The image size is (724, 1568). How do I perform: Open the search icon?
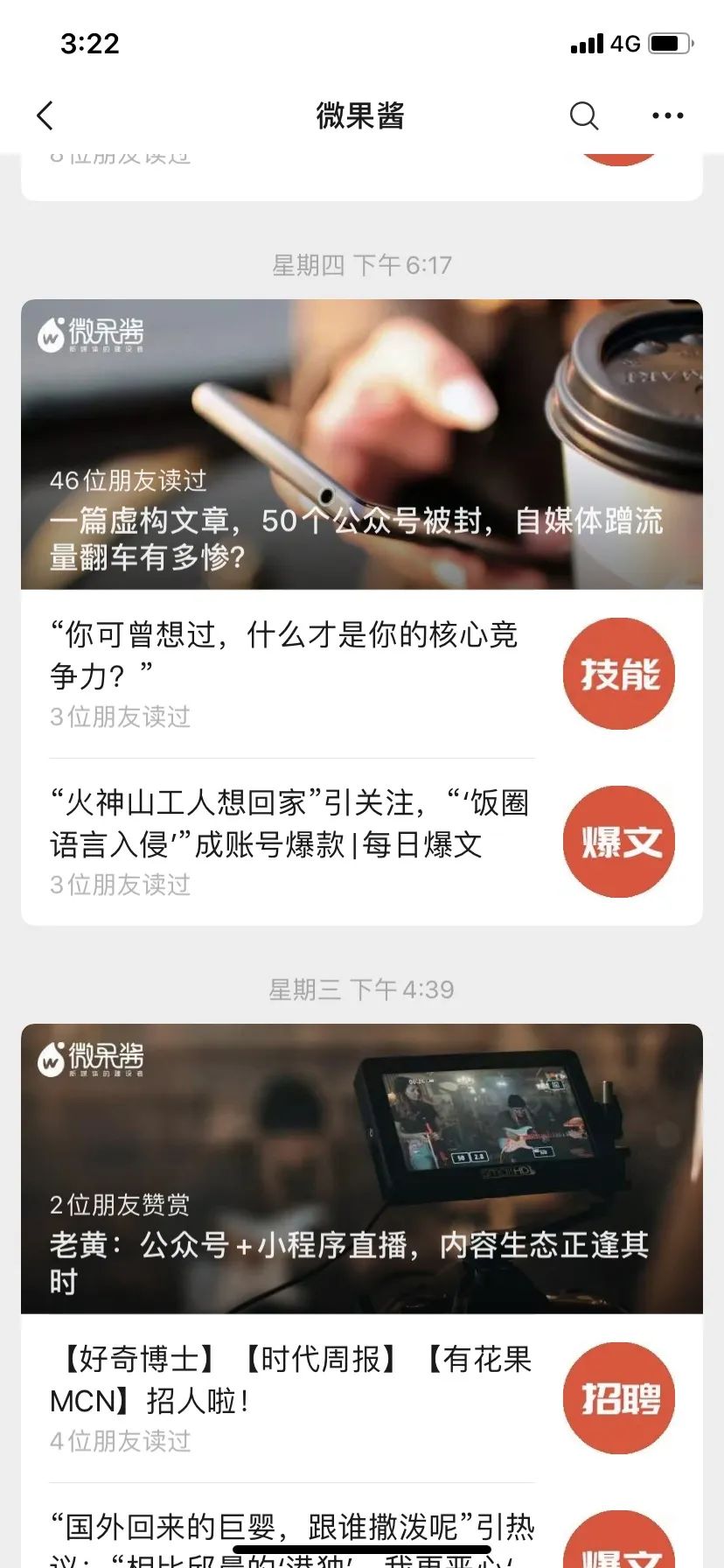point(583,115)
